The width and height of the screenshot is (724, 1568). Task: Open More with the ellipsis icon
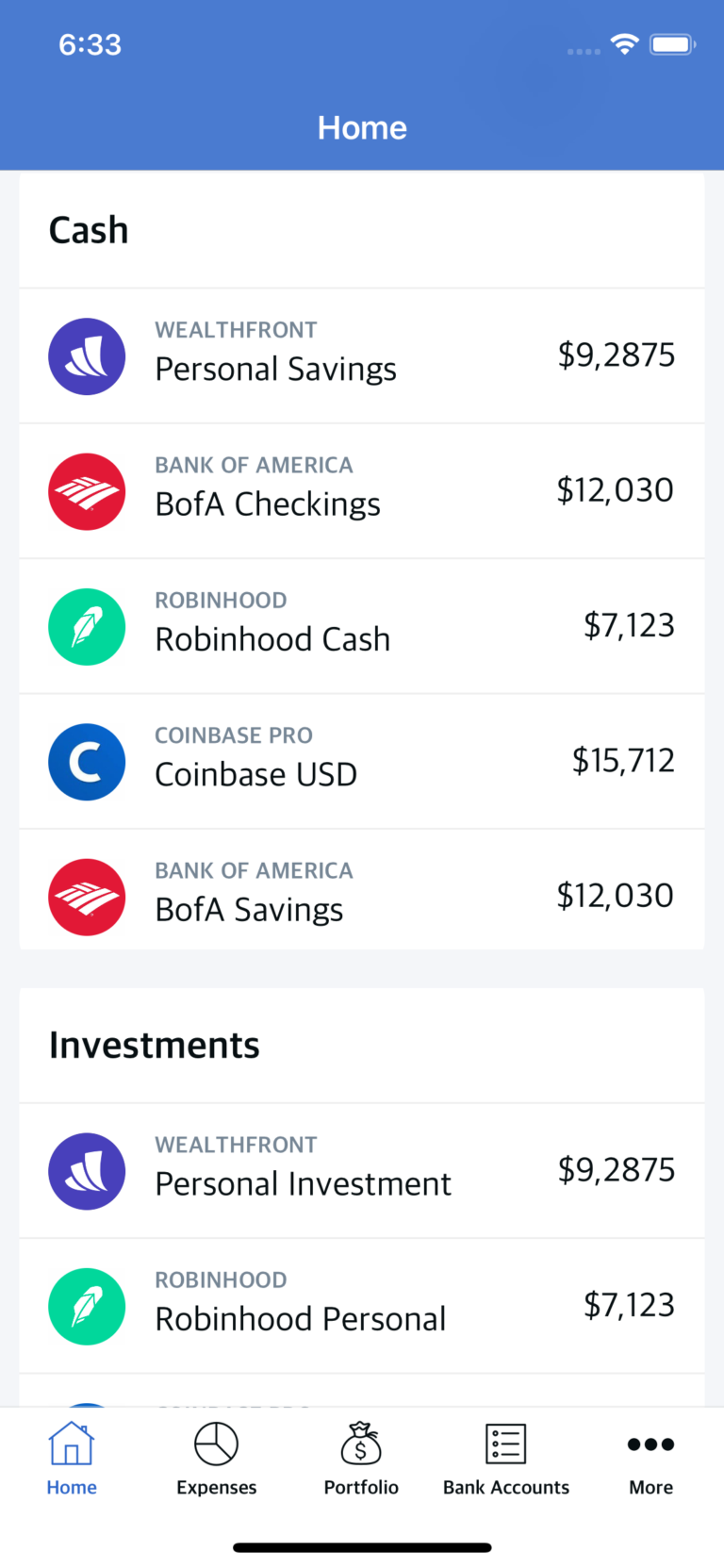(x=650, y=1444)
